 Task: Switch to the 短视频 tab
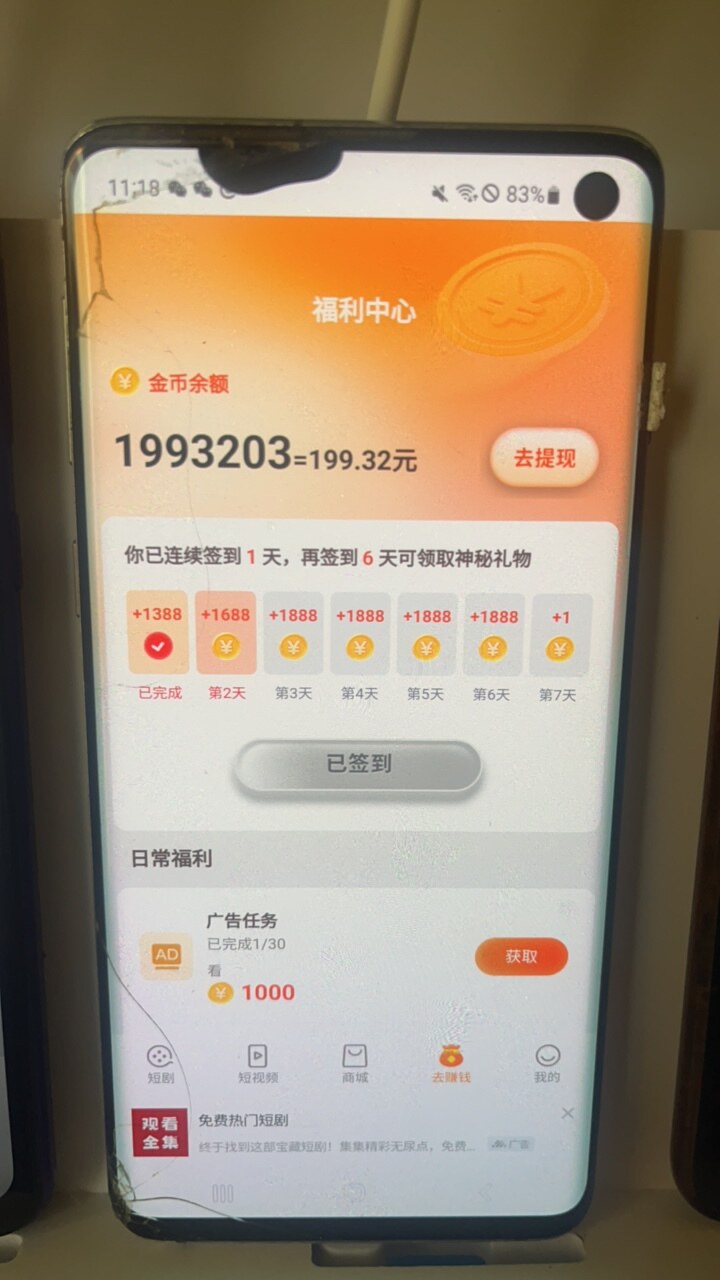[257, 1064]
